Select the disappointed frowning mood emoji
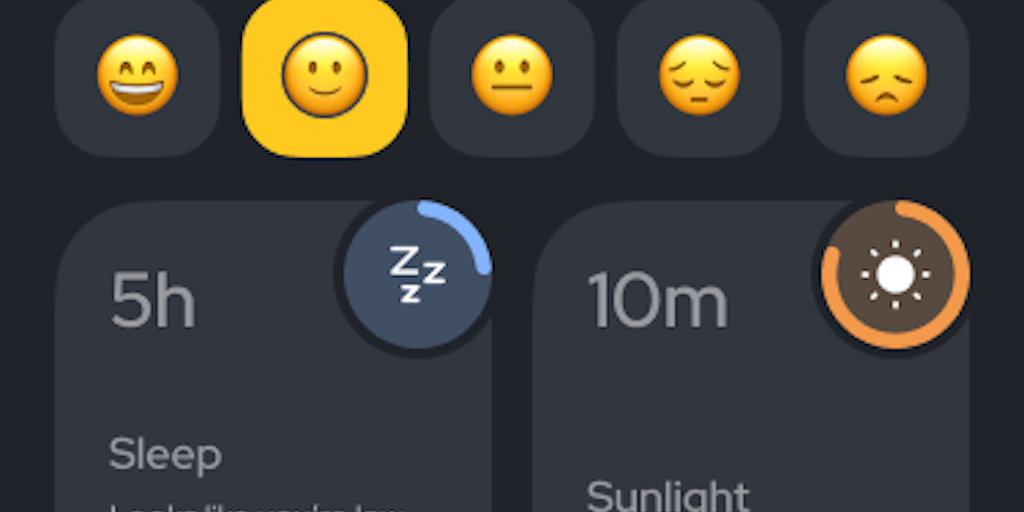The image size is (1024, 512). click(x=886, y=76)
